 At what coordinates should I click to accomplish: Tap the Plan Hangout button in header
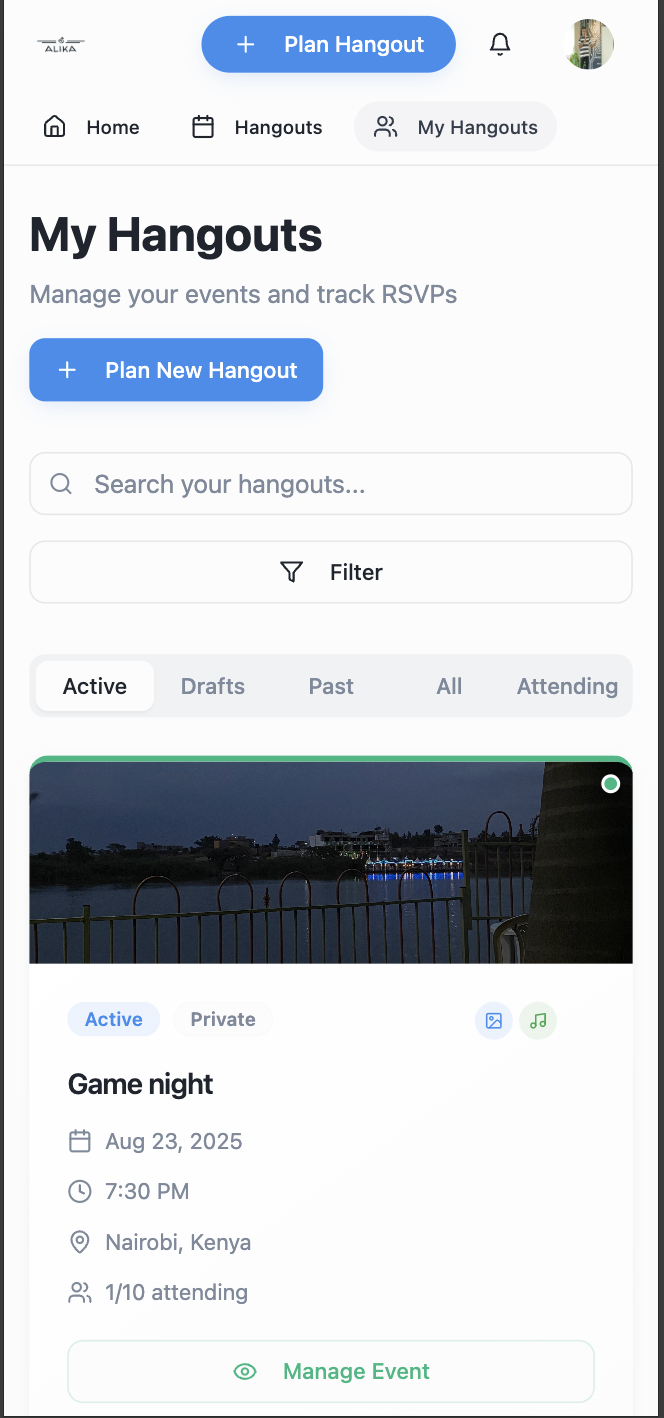pos(328,44)
